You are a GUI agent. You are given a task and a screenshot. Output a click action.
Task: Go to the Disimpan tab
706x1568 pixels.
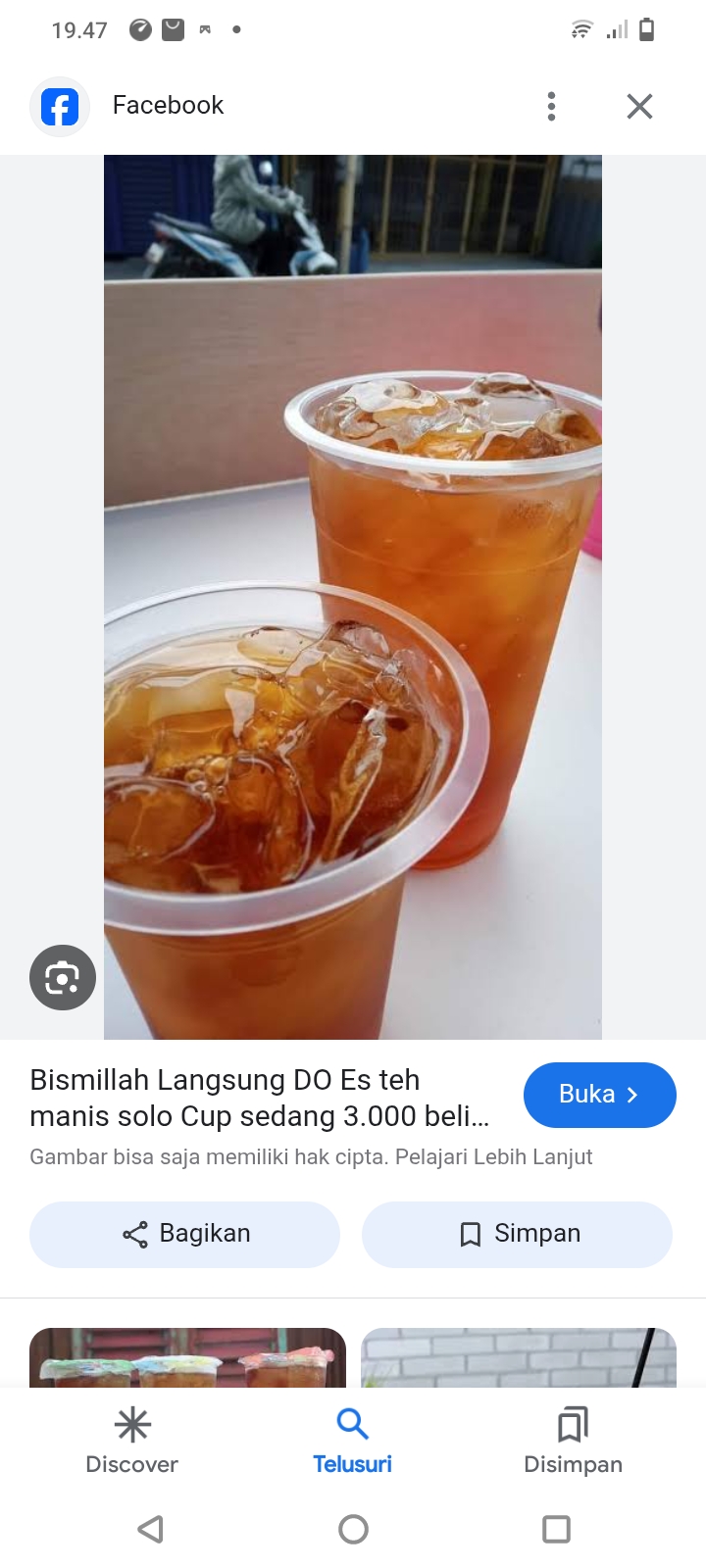(x=573, y=1439)
